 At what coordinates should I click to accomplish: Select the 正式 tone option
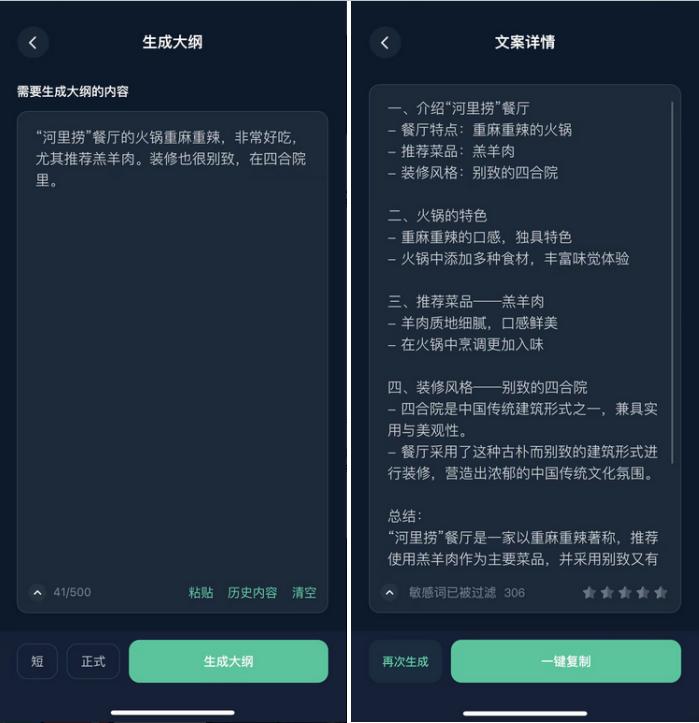(93, 661)
